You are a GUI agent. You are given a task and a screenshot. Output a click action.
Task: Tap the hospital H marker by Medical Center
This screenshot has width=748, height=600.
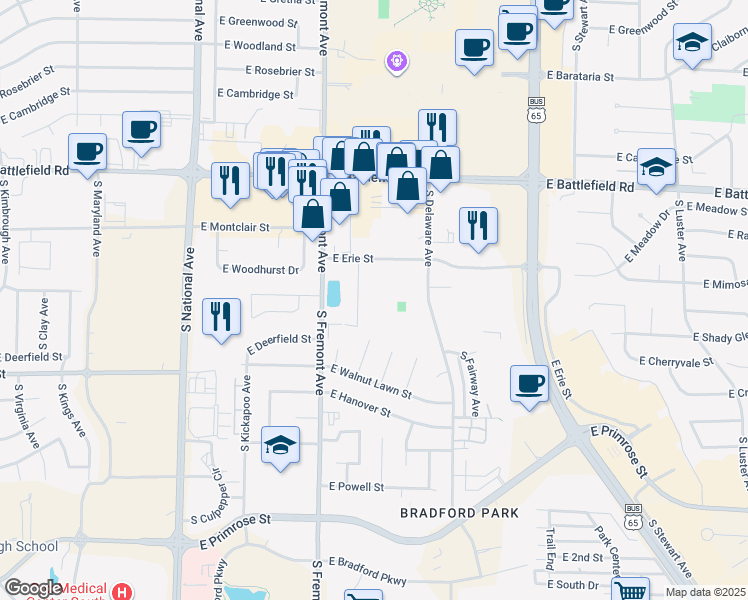pyautogui.click(x=122, y=592)
